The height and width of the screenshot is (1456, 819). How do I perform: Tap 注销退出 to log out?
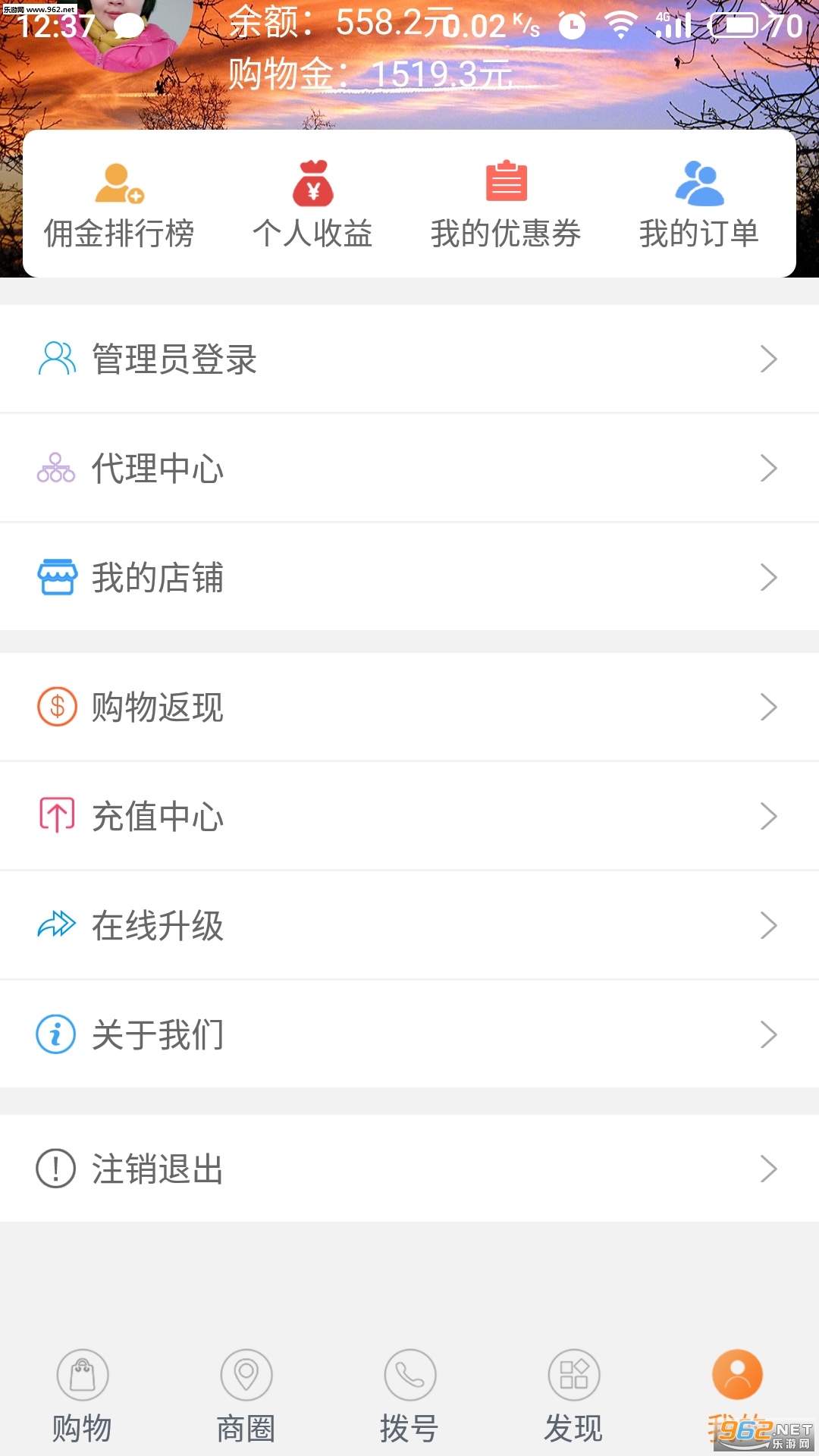(x=409, y=1169)
